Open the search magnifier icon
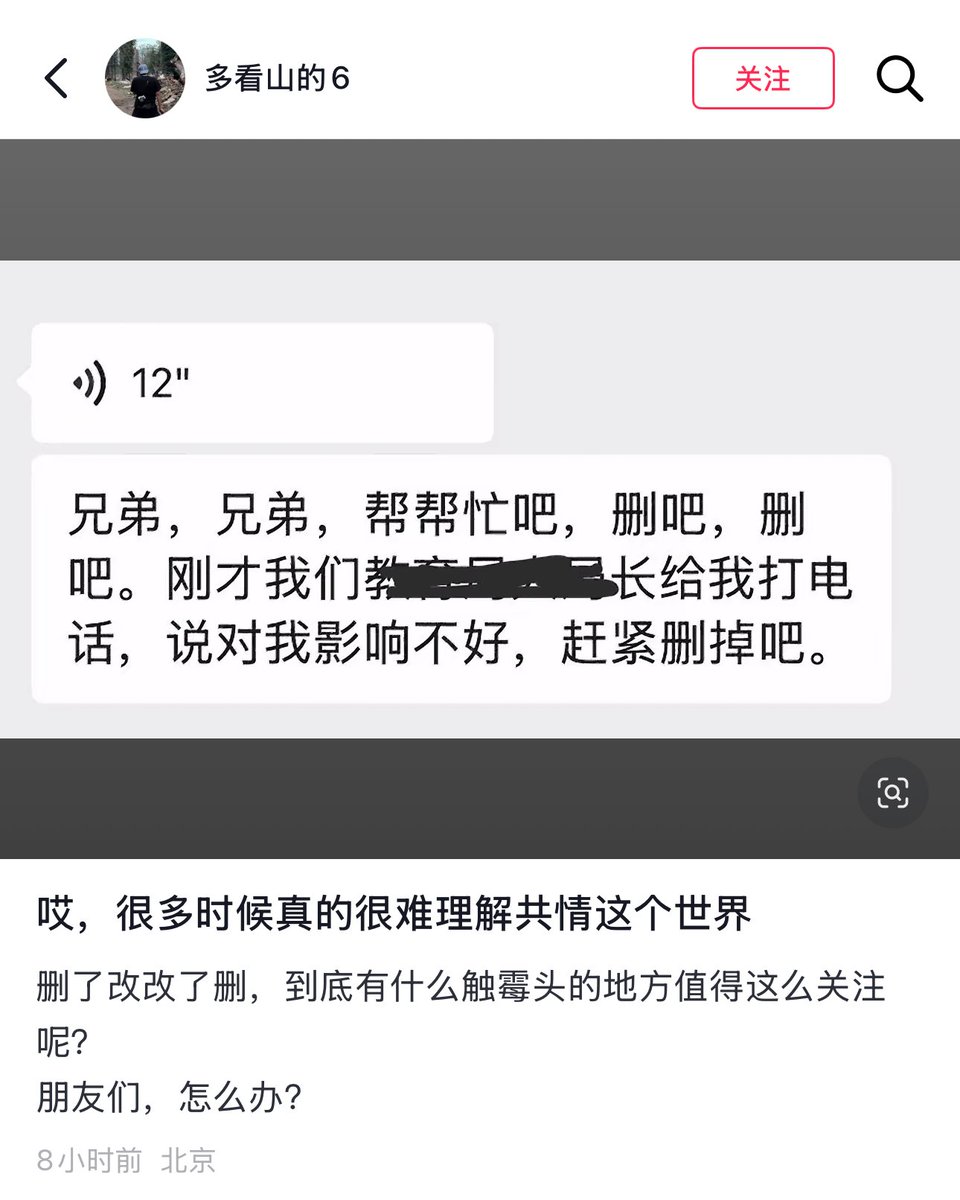 click(899, 78)
